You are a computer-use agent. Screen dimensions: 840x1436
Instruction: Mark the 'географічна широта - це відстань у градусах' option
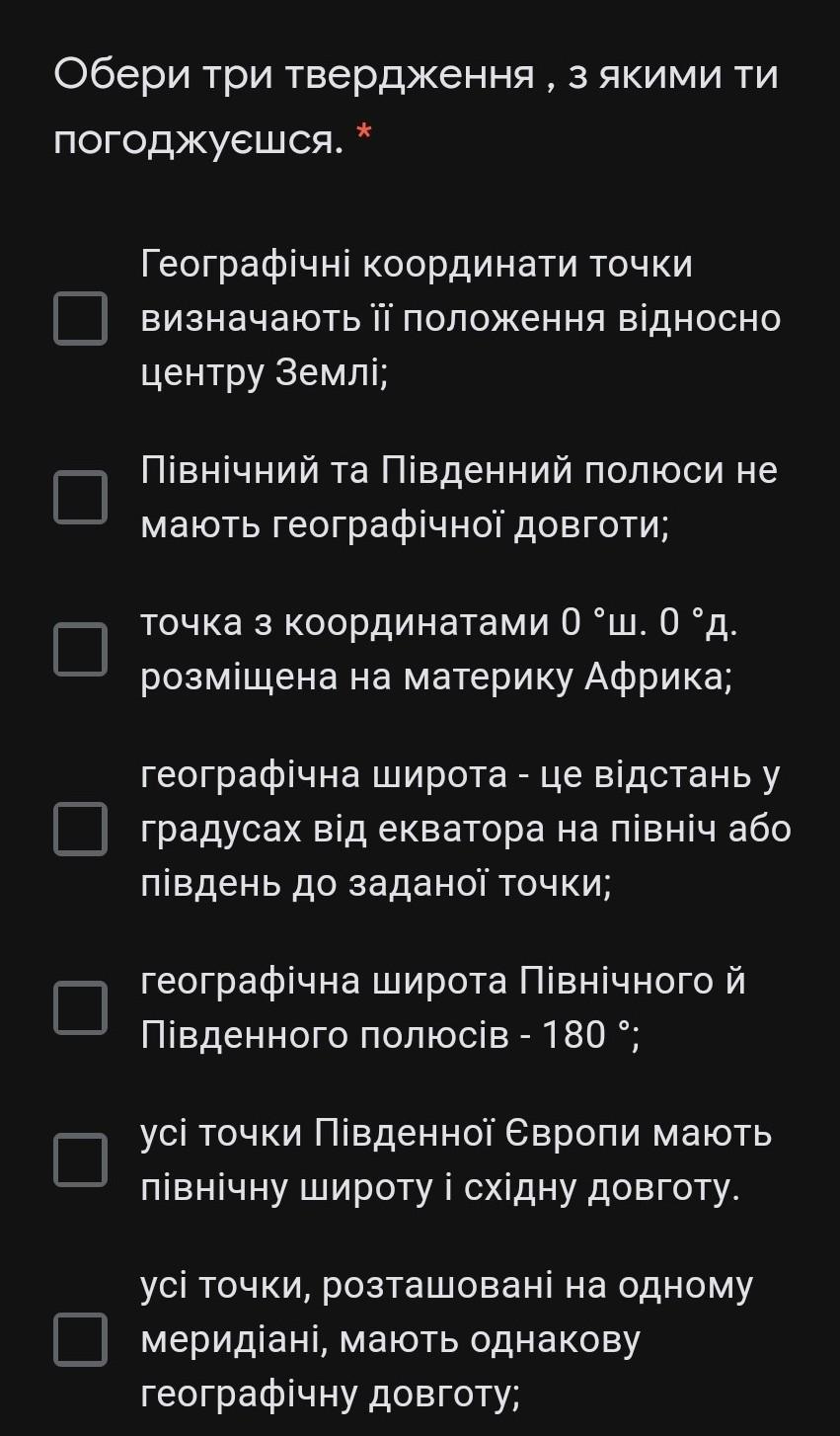pyautogui.click(x=80, y=829)
